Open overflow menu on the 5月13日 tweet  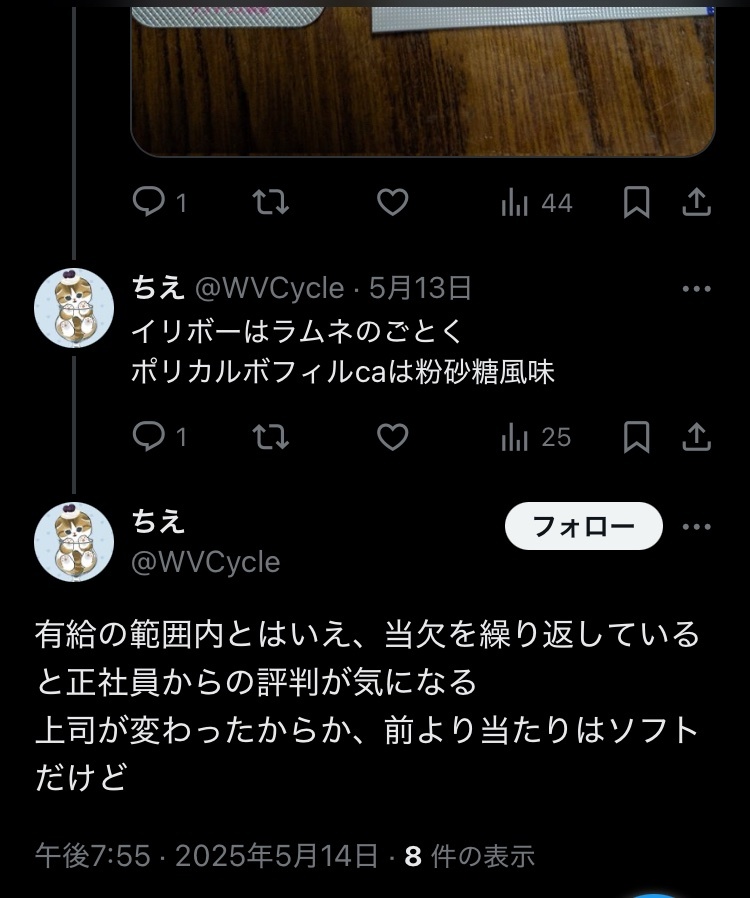tap(696, 289)
